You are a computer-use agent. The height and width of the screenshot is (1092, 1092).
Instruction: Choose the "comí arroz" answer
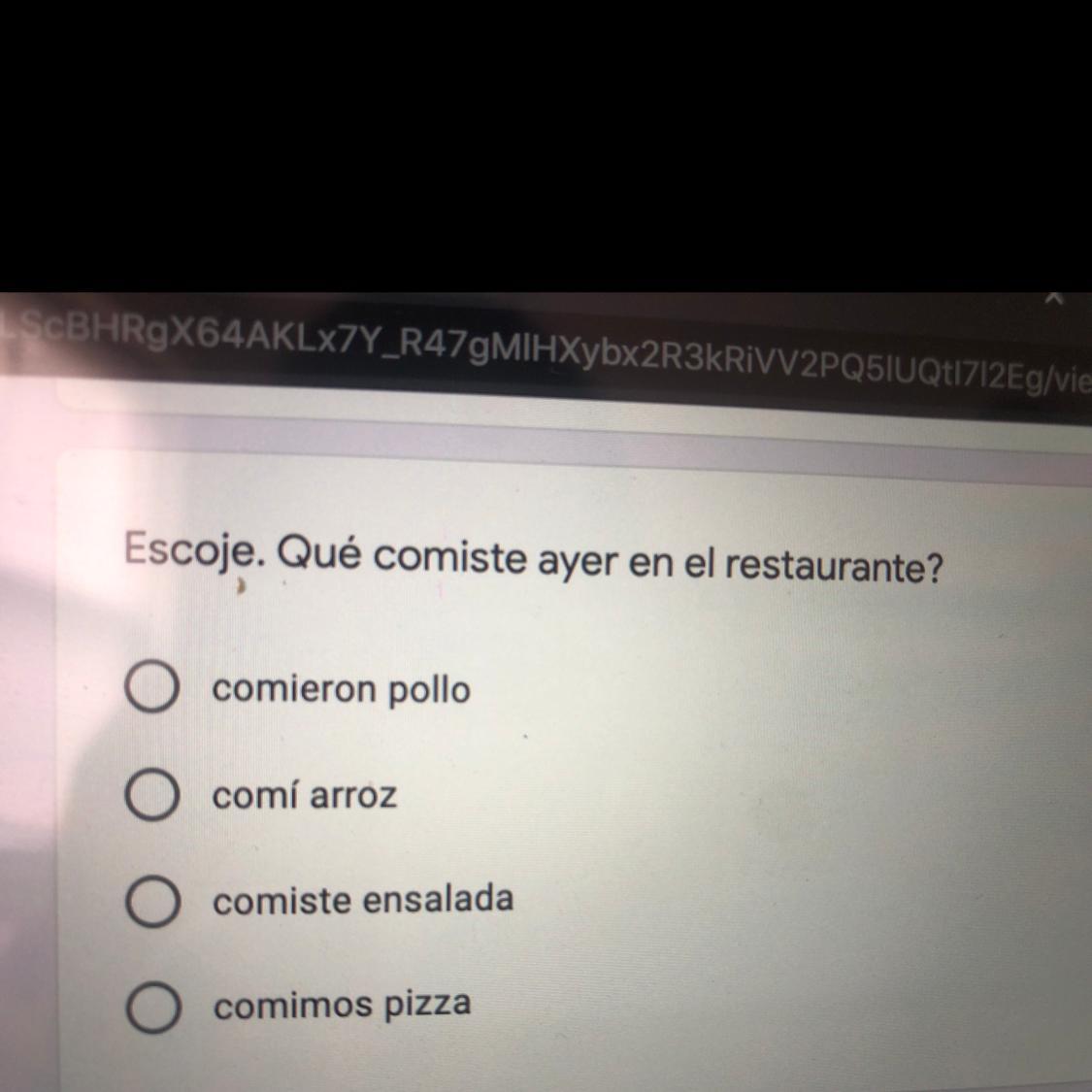point(151,795)
